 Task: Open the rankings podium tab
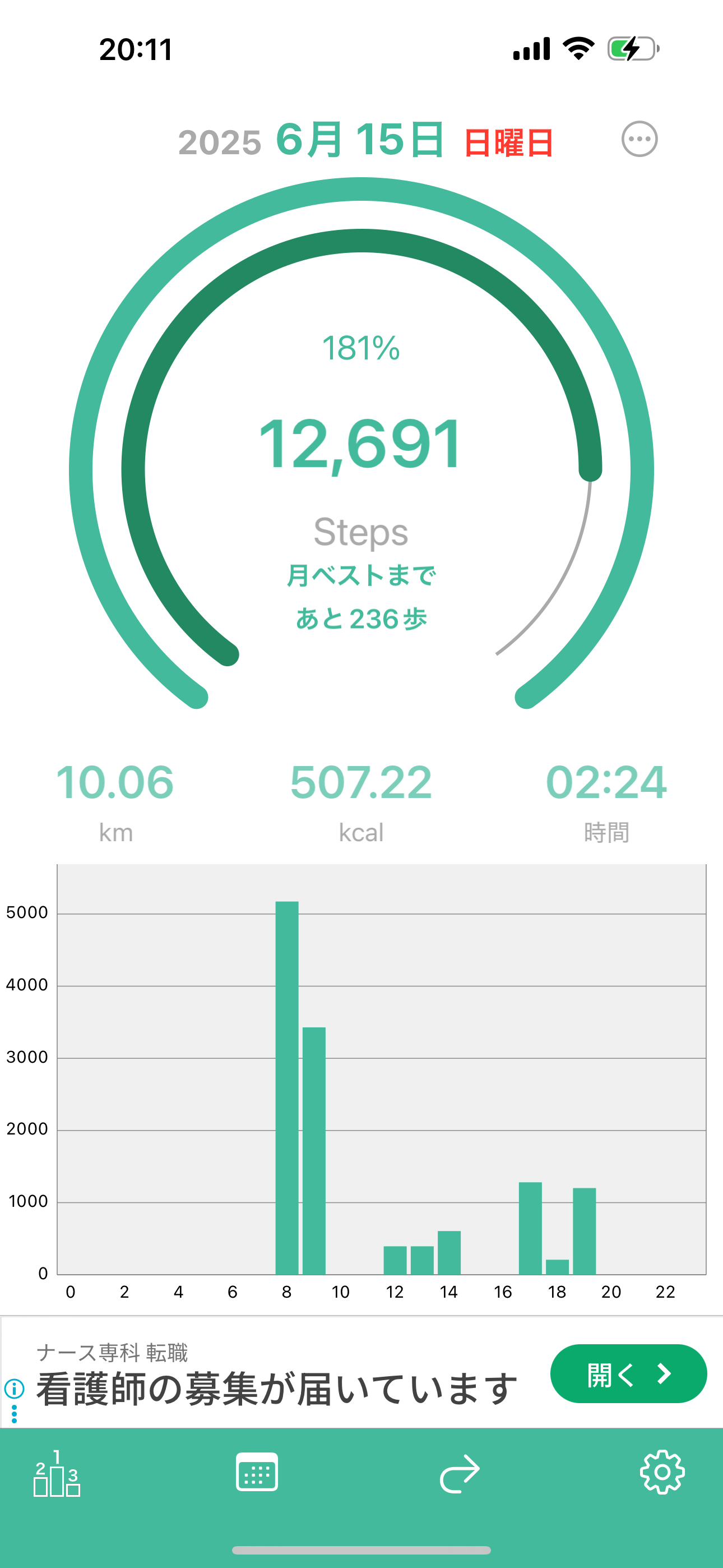pyautogui.click(x=57, y=1474)
